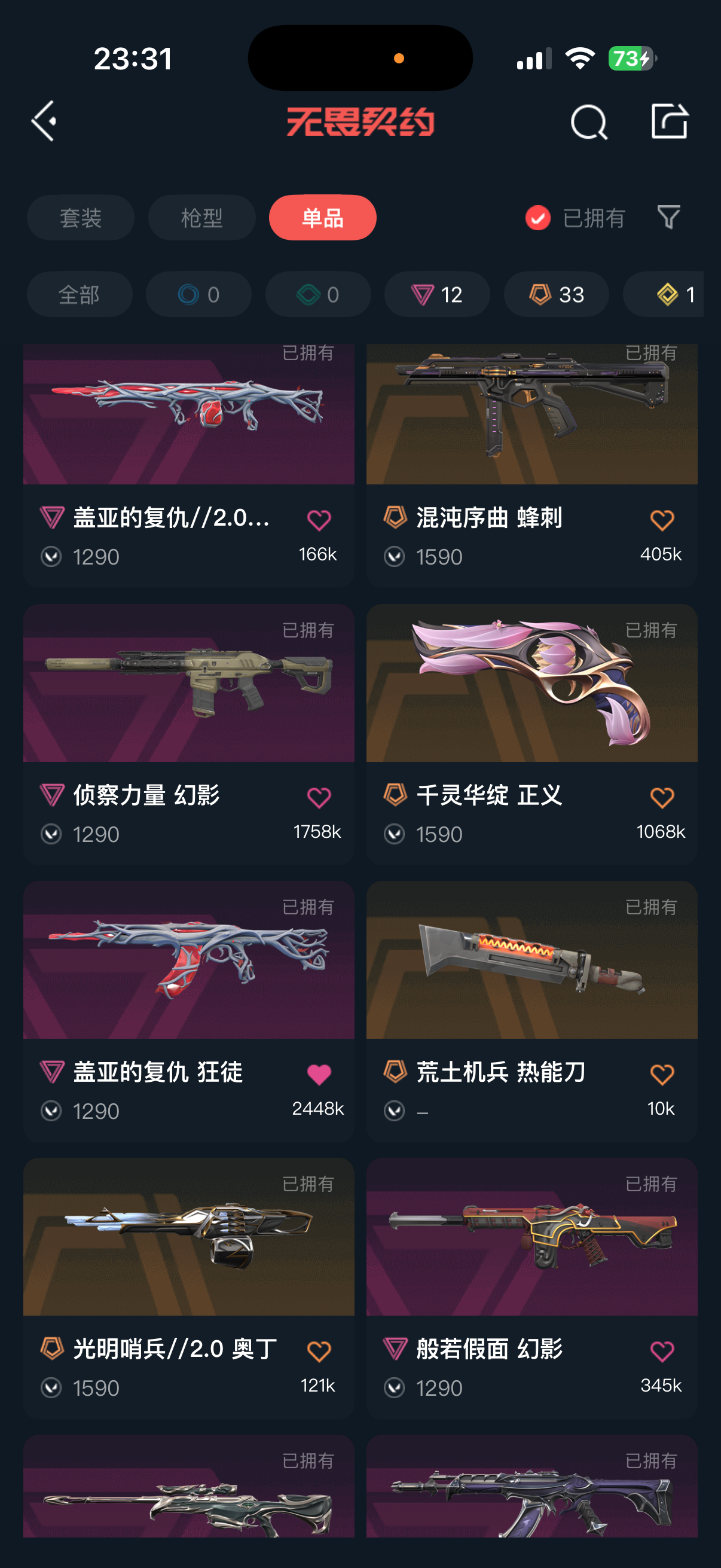The image size is (721, 1568).
Task: Open the filter funnel icon
Action: click(668, 217)
